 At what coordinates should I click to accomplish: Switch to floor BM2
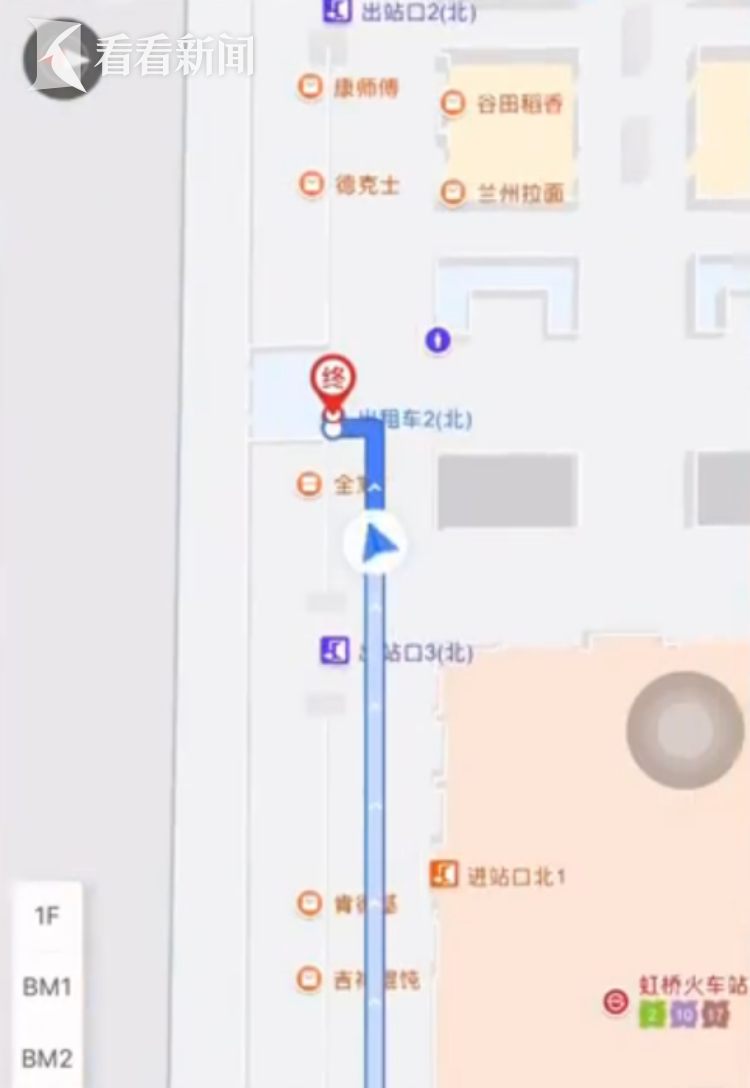(47, 1057)
